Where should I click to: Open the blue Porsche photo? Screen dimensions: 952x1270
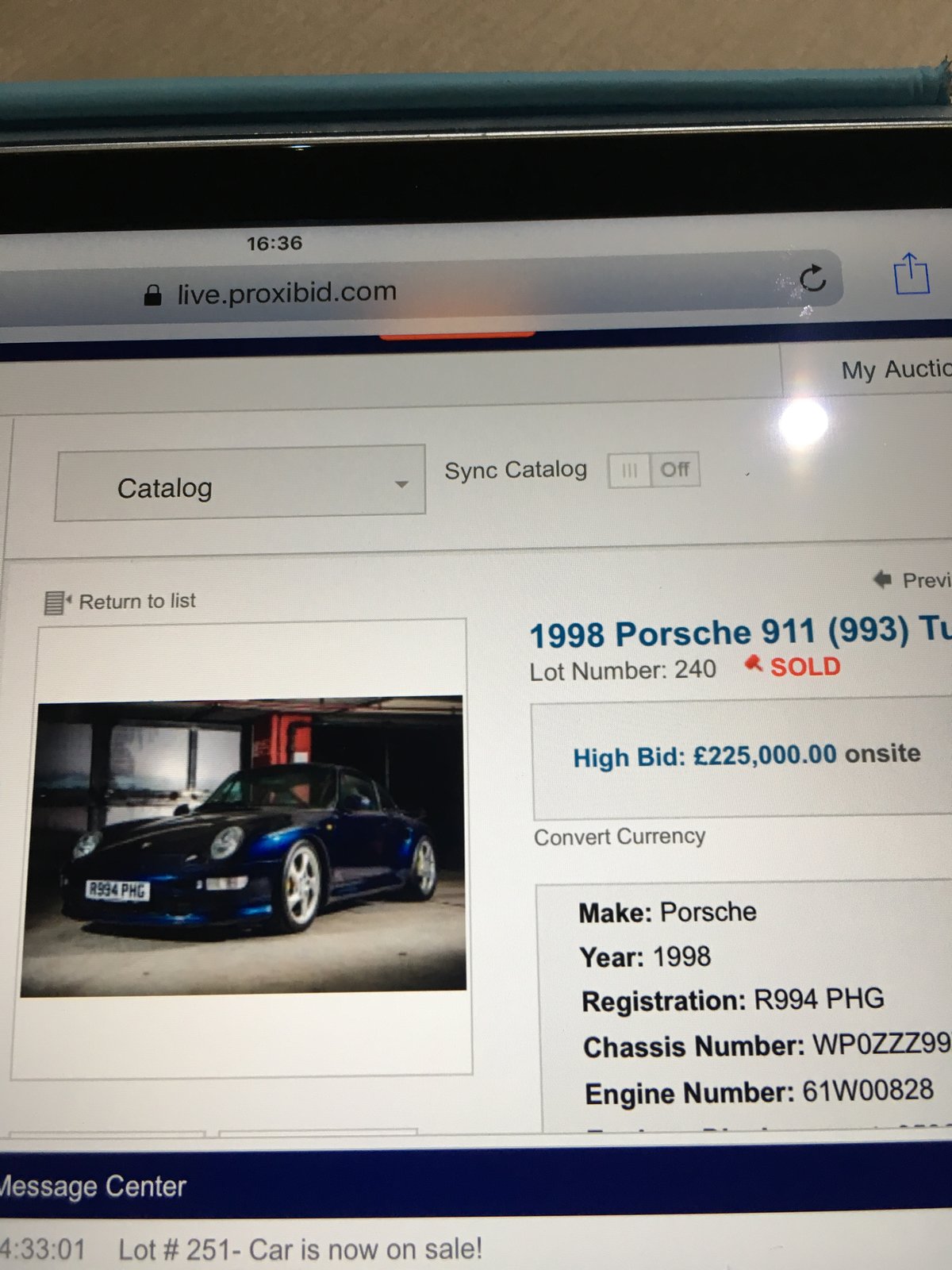243,846
